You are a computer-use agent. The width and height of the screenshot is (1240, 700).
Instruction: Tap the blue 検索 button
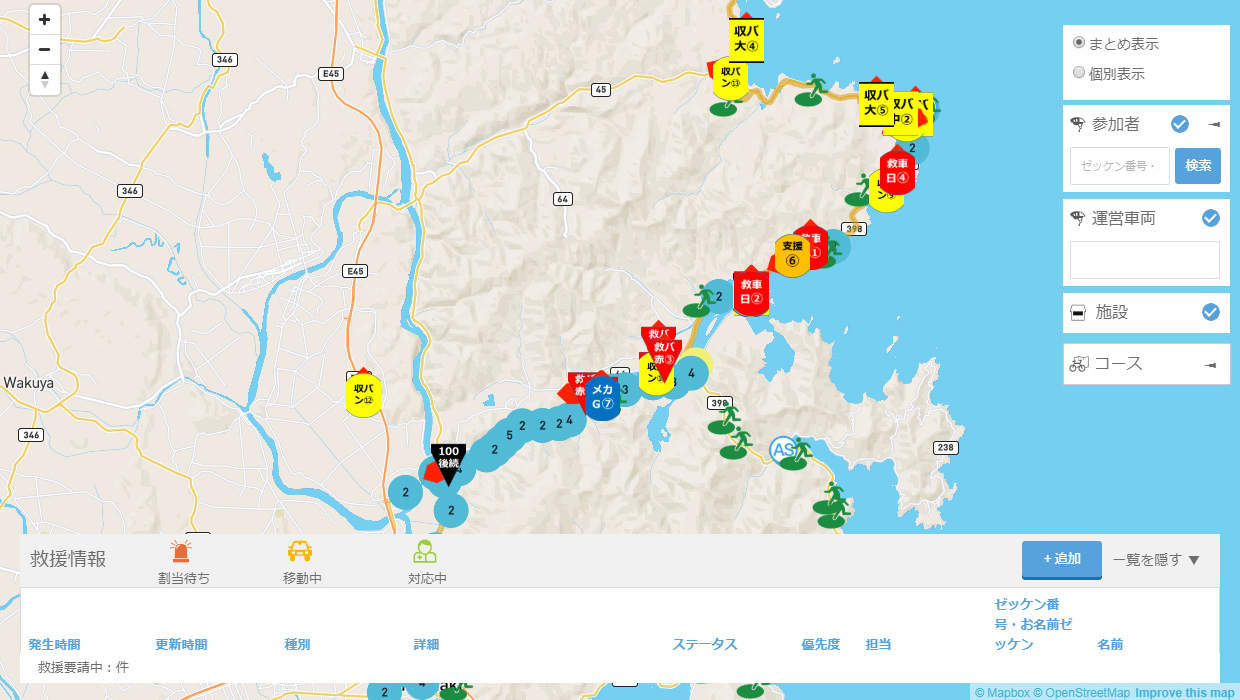tap(1198, 166)
